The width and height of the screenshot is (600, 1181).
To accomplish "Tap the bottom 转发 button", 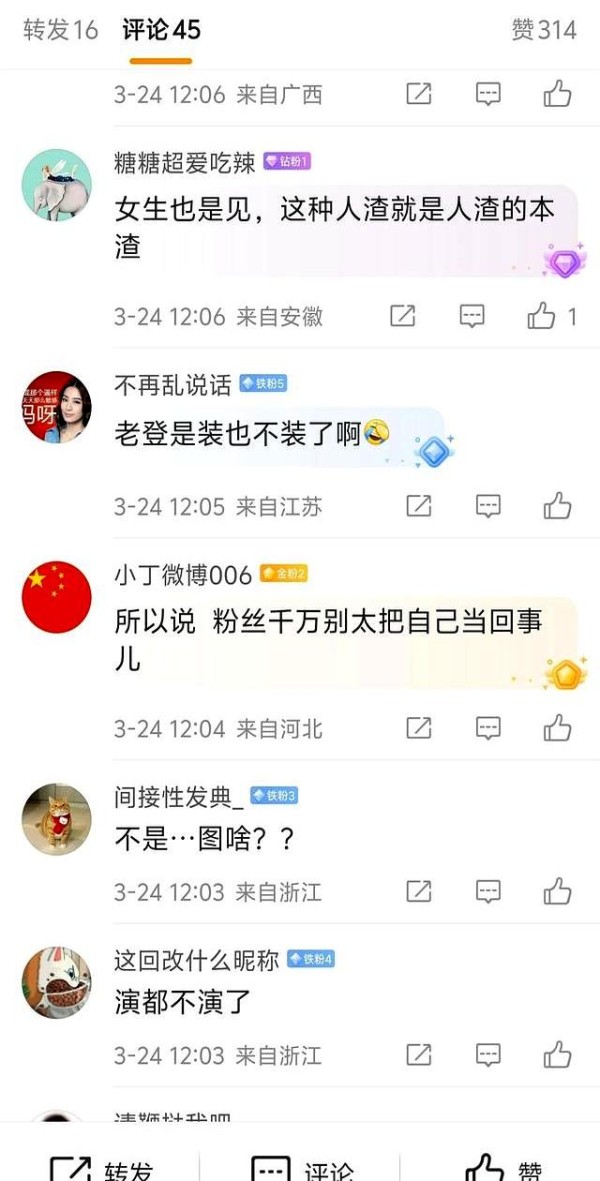I will [x=101, y=1166].
